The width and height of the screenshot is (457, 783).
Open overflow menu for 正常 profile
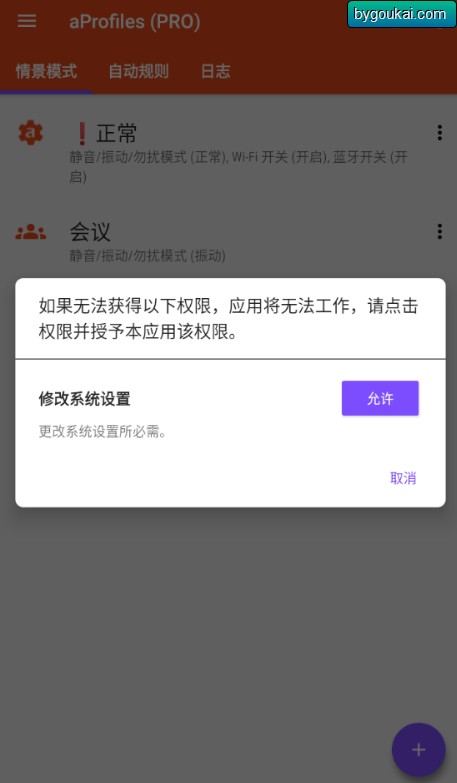pos(440,132)
